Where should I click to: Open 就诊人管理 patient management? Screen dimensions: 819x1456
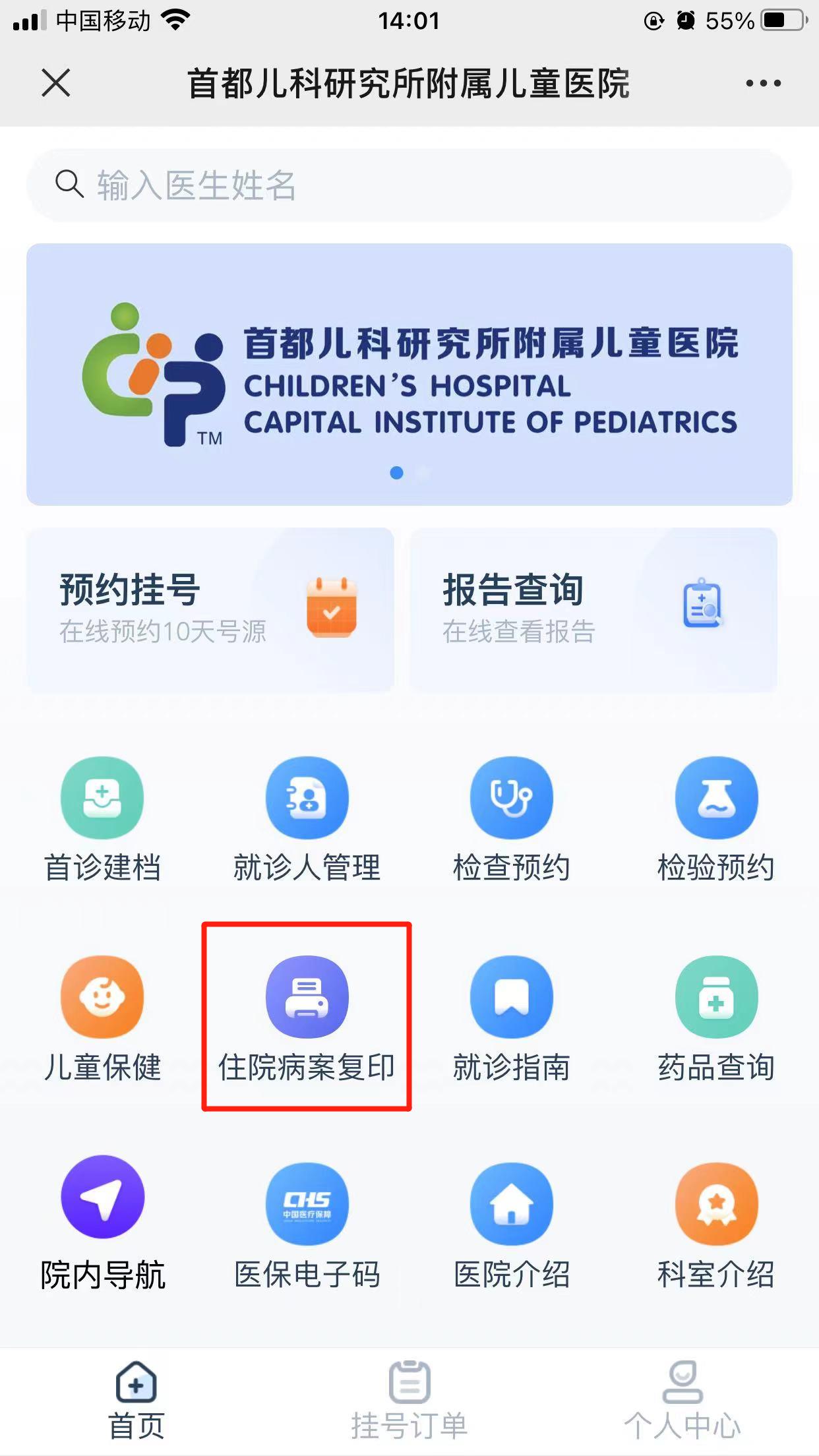coord(307,818)
